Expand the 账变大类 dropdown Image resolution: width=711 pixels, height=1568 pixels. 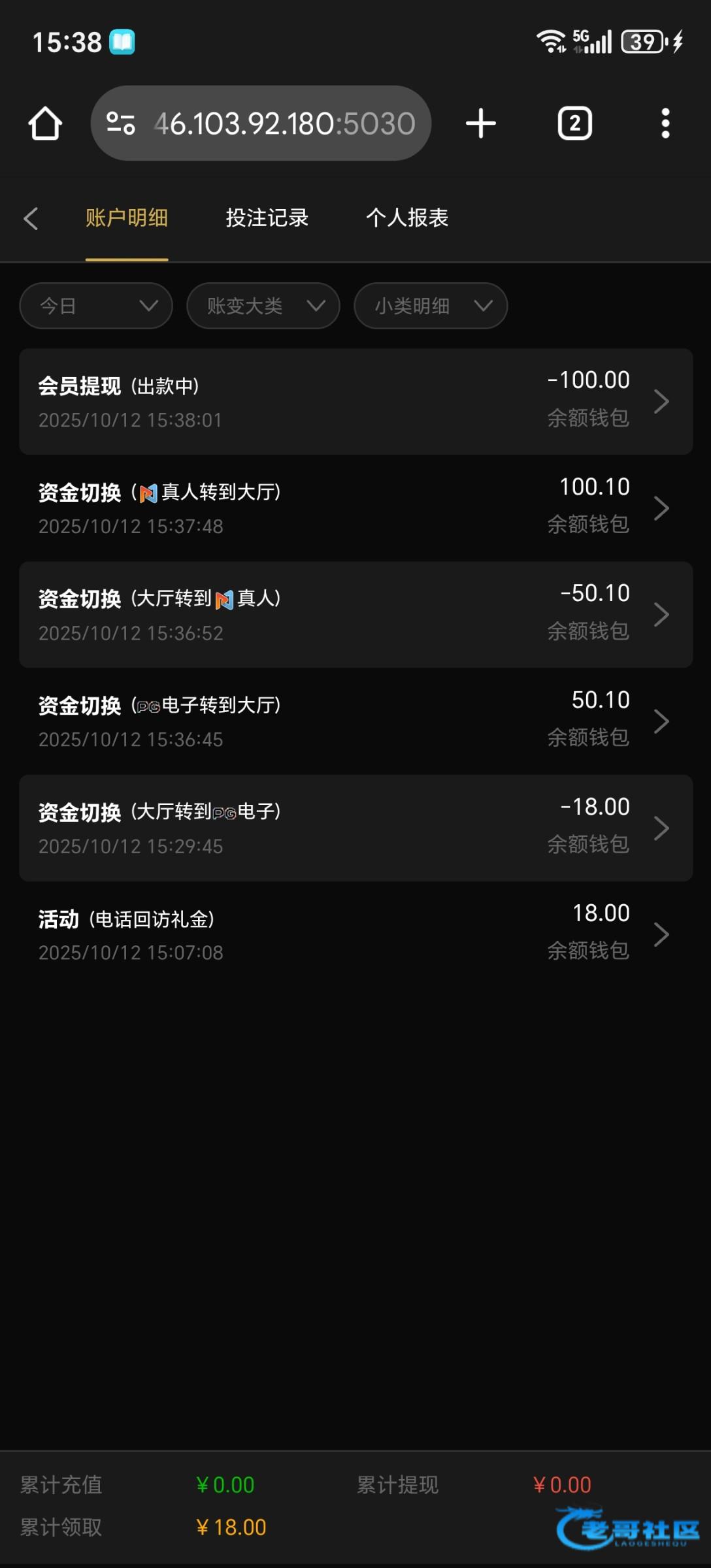click(x=263, y=306)
